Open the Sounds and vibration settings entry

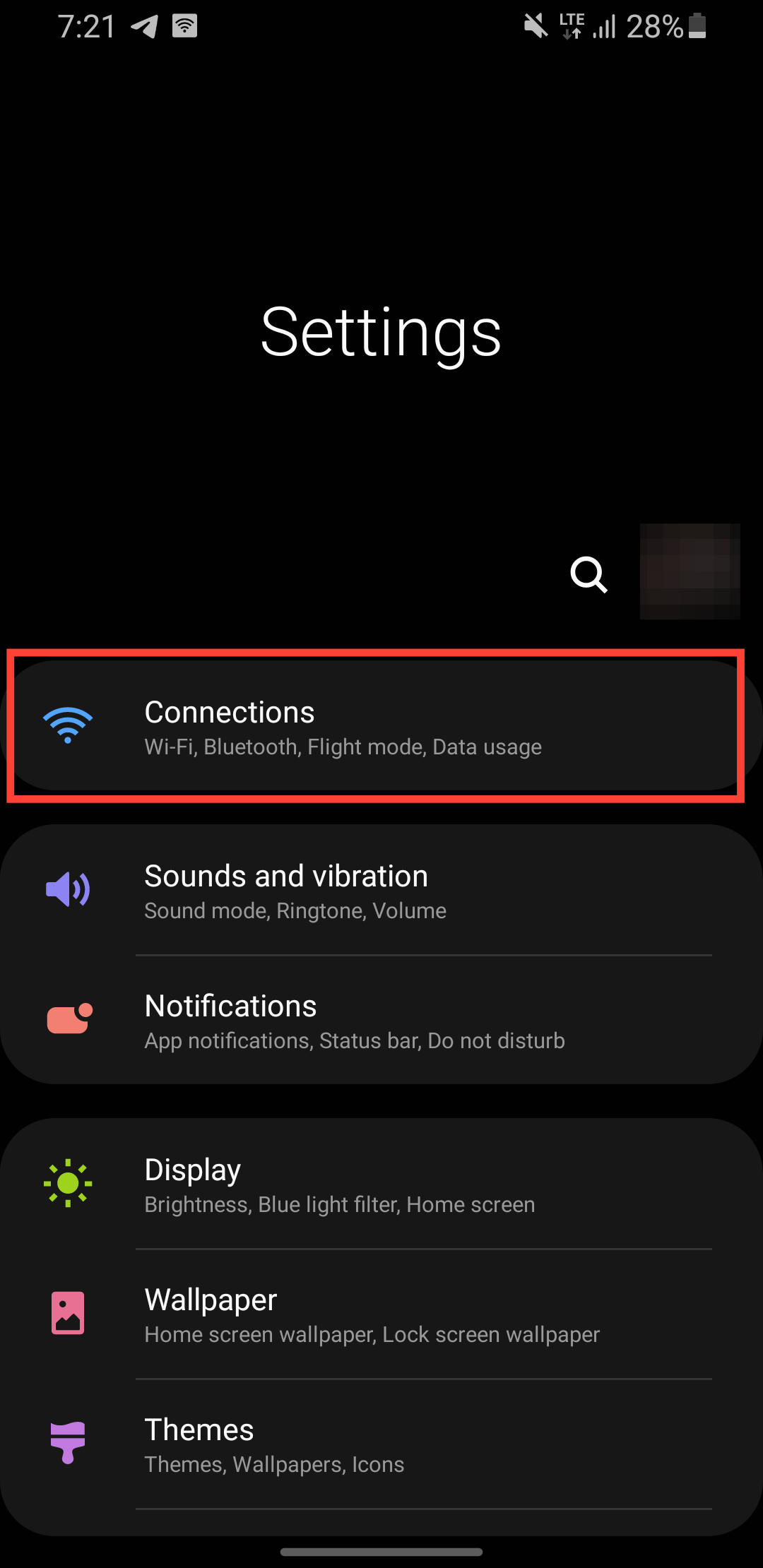click(381, 890)
